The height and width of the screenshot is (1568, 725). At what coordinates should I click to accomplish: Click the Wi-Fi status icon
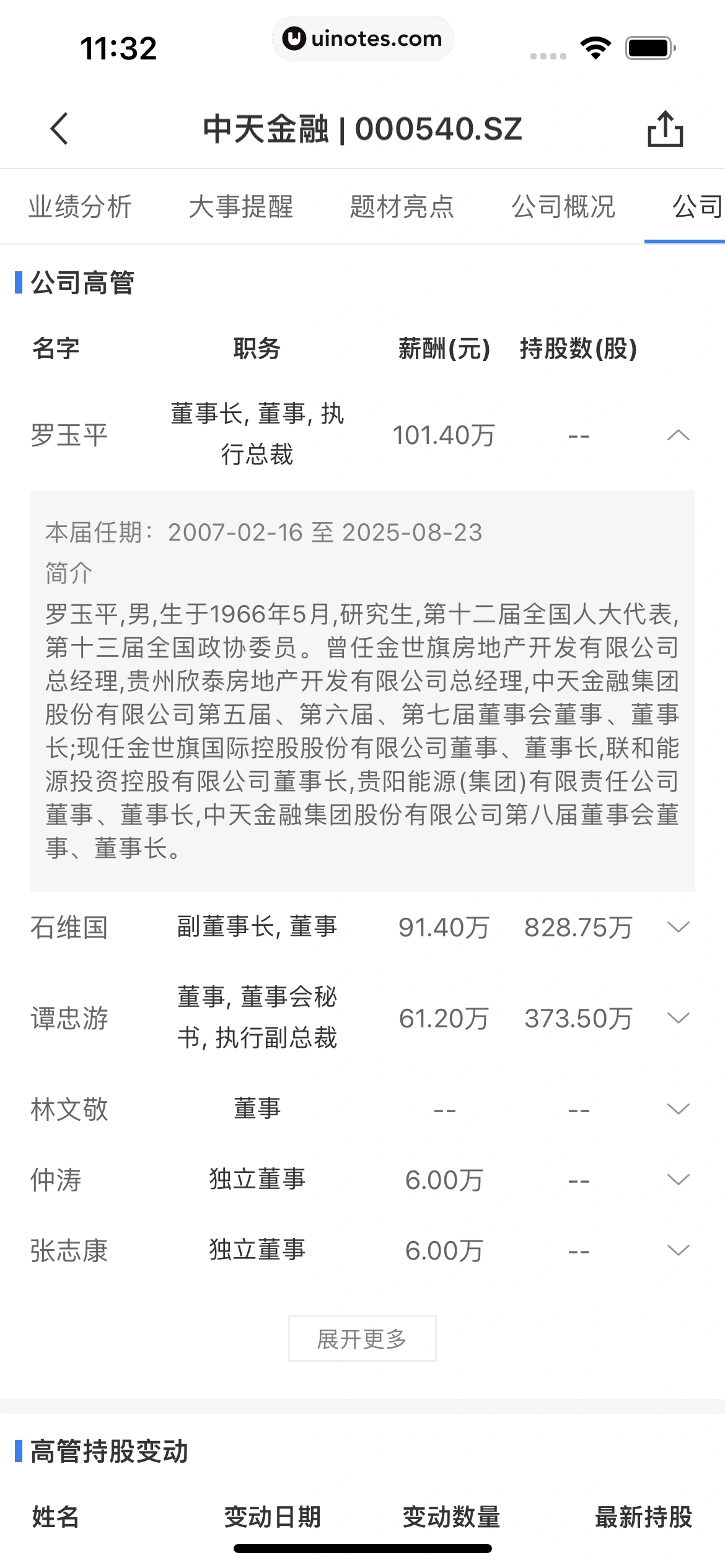click(597, 46)
